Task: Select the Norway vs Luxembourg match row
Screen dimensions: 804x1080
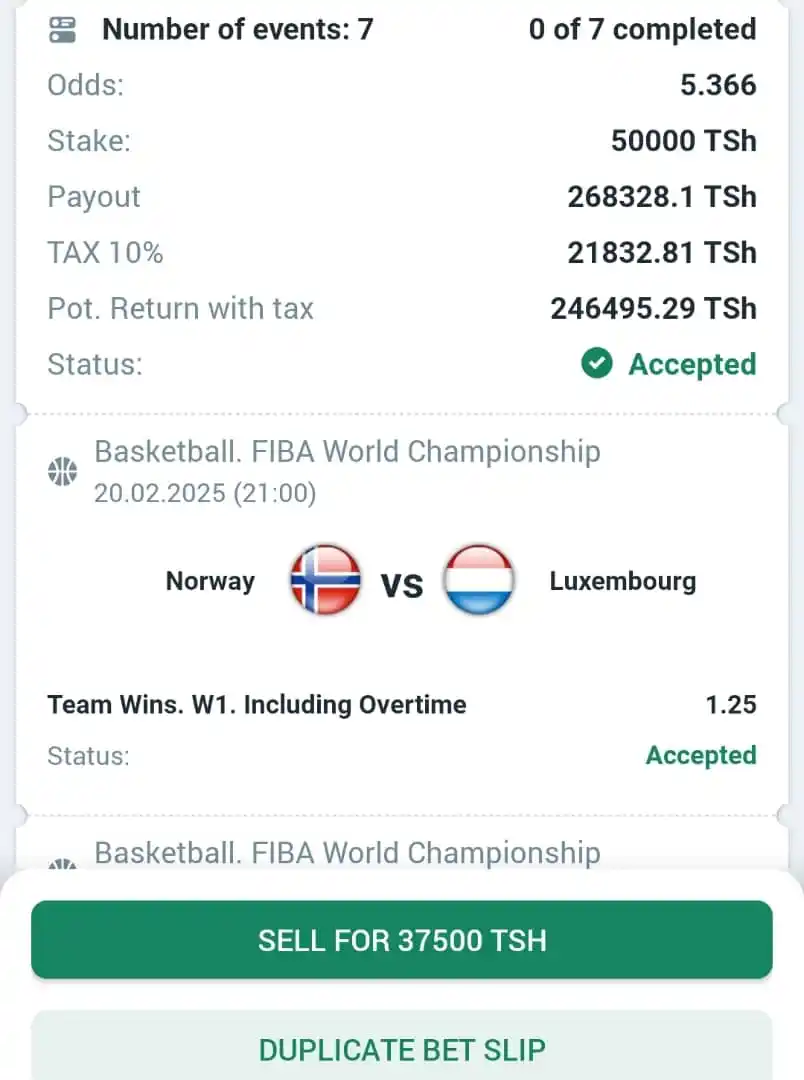Action: point(404,581)
